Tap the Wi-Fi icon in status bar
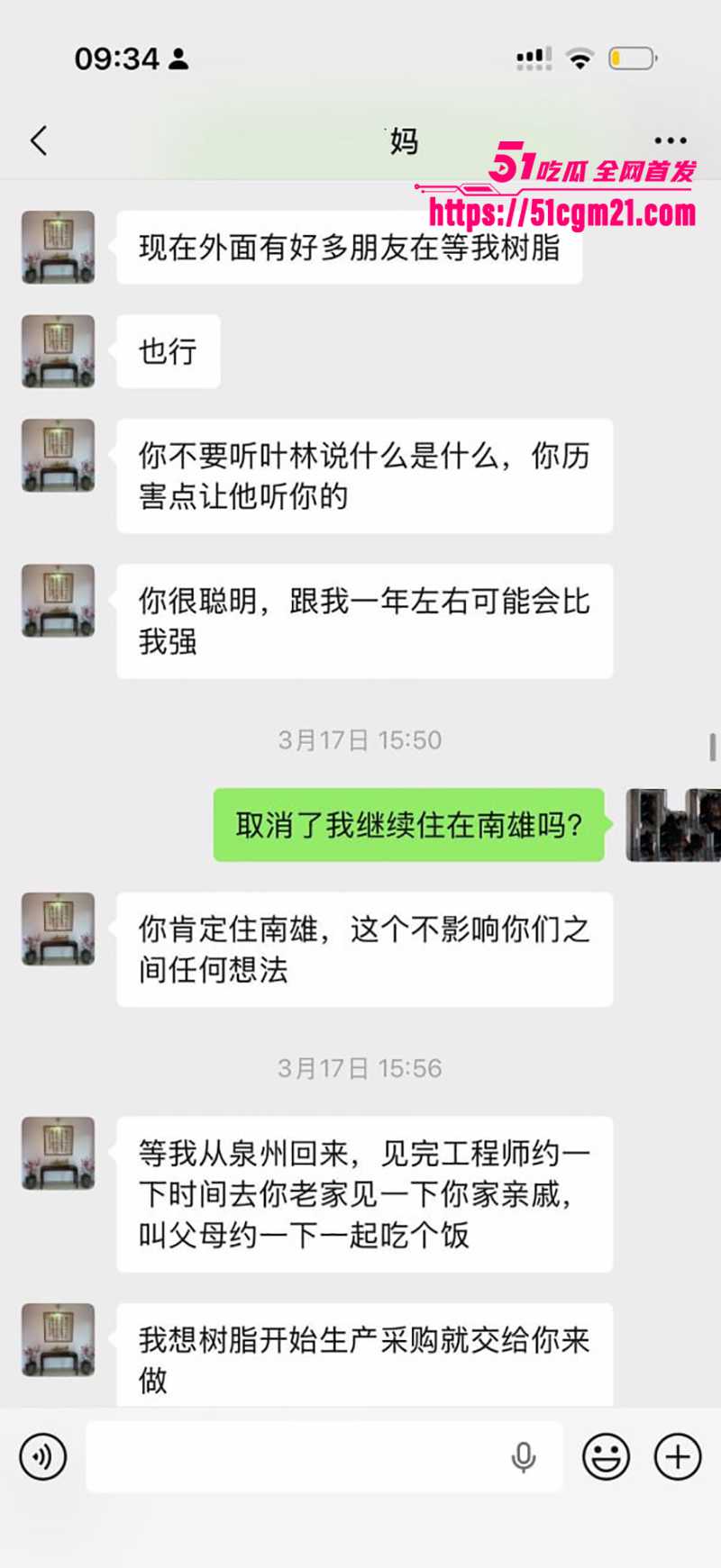The width and height of the screenshot is (721, 1568). point(580,56)
